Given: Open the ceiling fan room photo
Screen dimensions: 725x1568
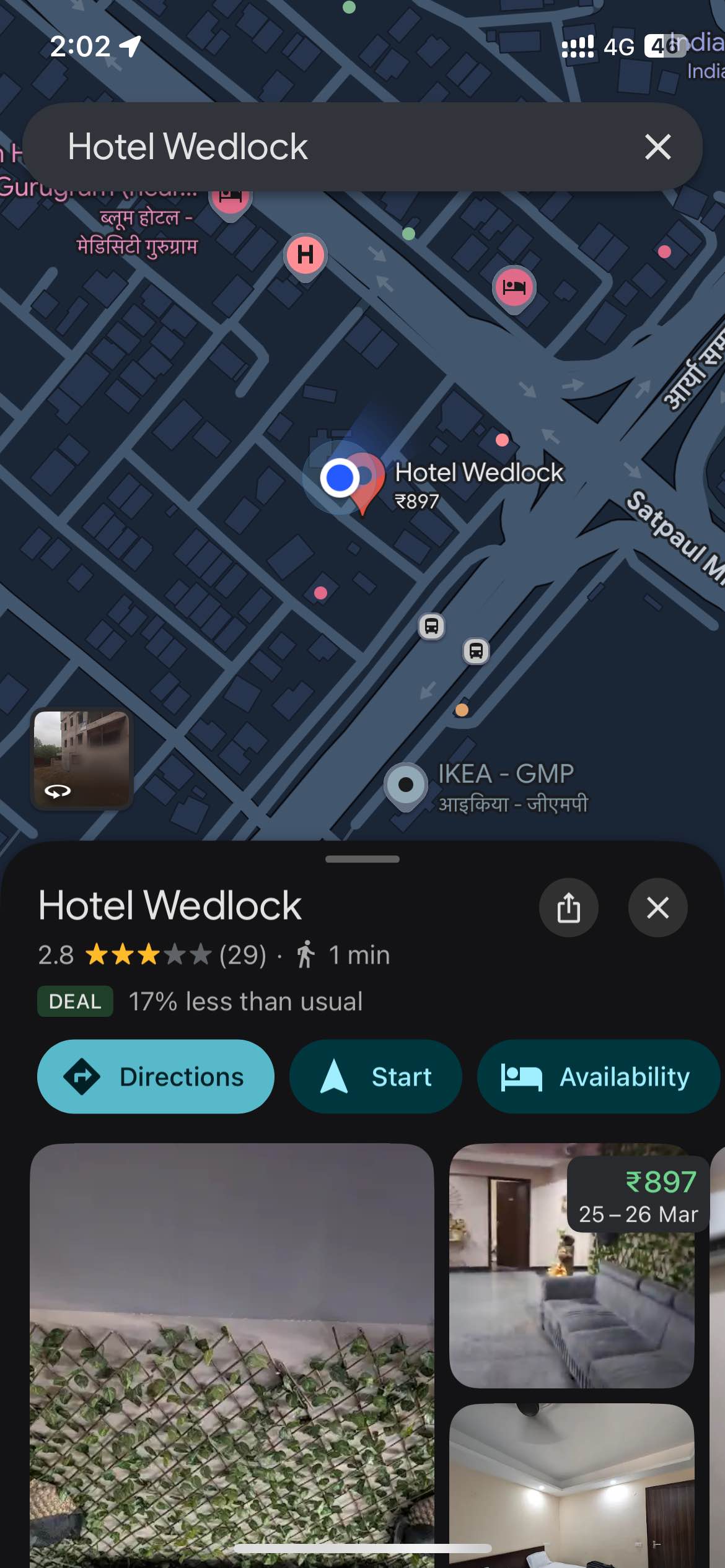Looking at the screenshot, I should [571, 1486].
